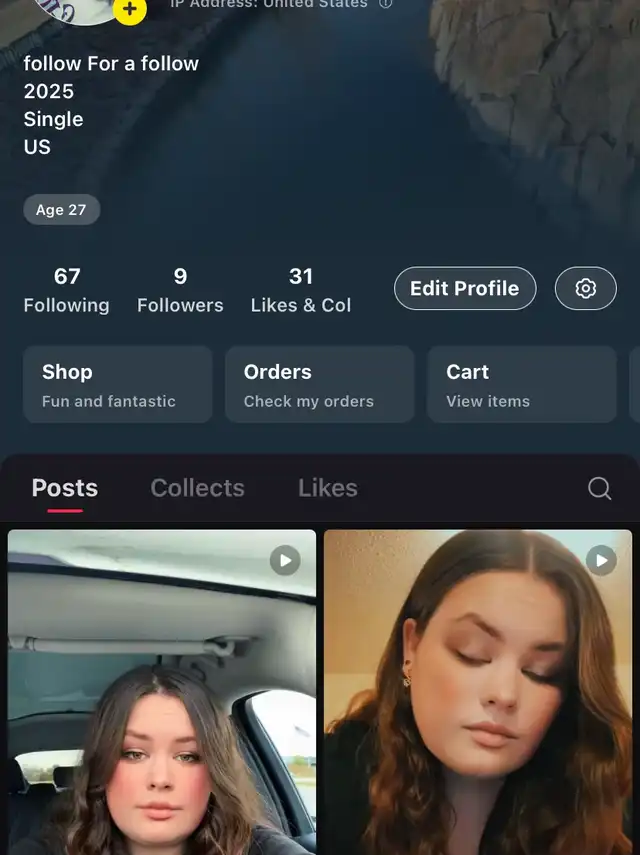Viewport: 640px width, 855px height.
Task: Tap the yellow plus icon on avatar
Action: pyautogui.click(x=130, y=9)
